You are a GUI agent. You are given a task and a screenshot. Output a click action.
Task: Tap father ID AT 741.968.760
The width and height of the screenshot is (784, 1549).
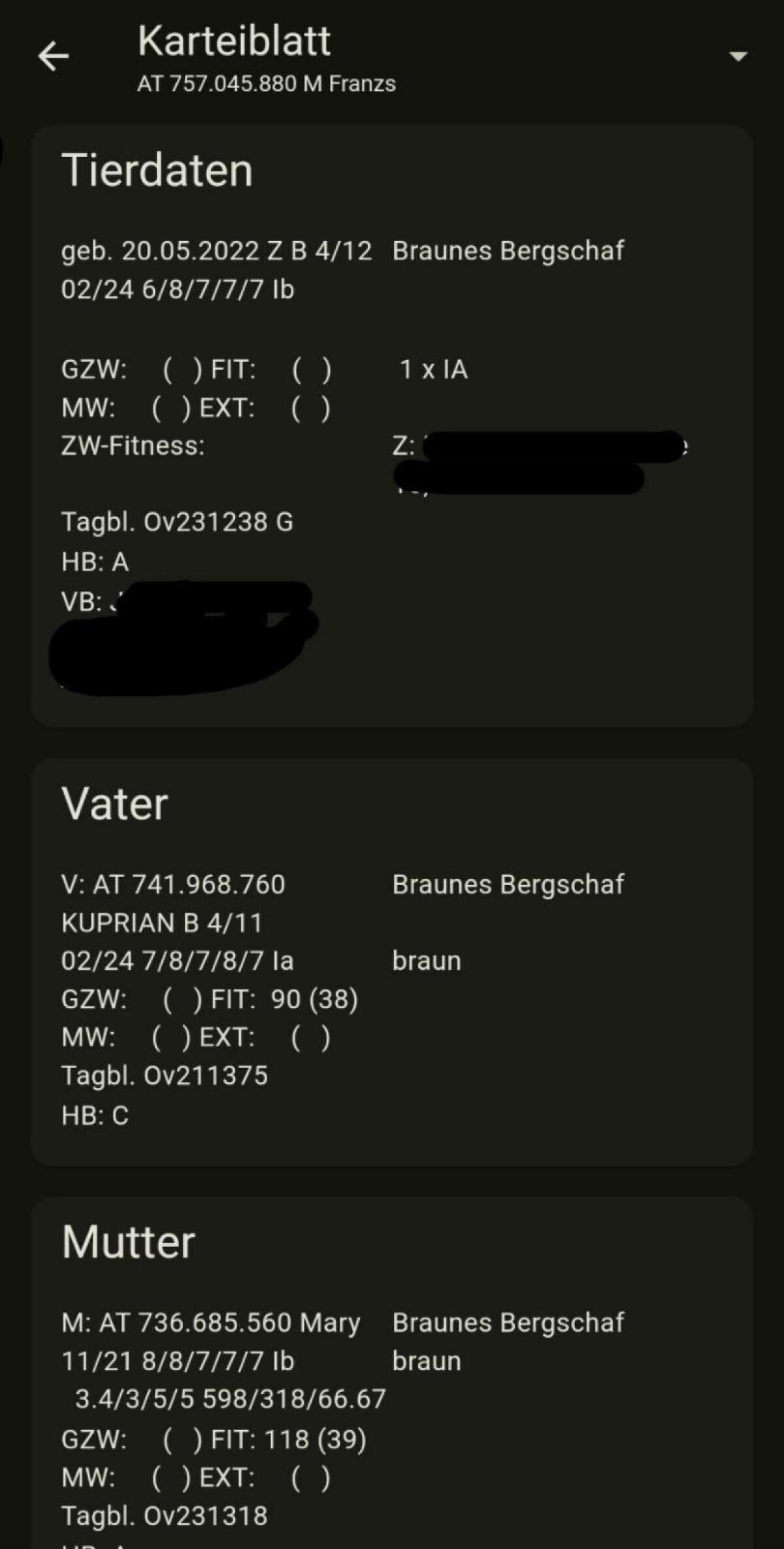[x=174, y=884]
